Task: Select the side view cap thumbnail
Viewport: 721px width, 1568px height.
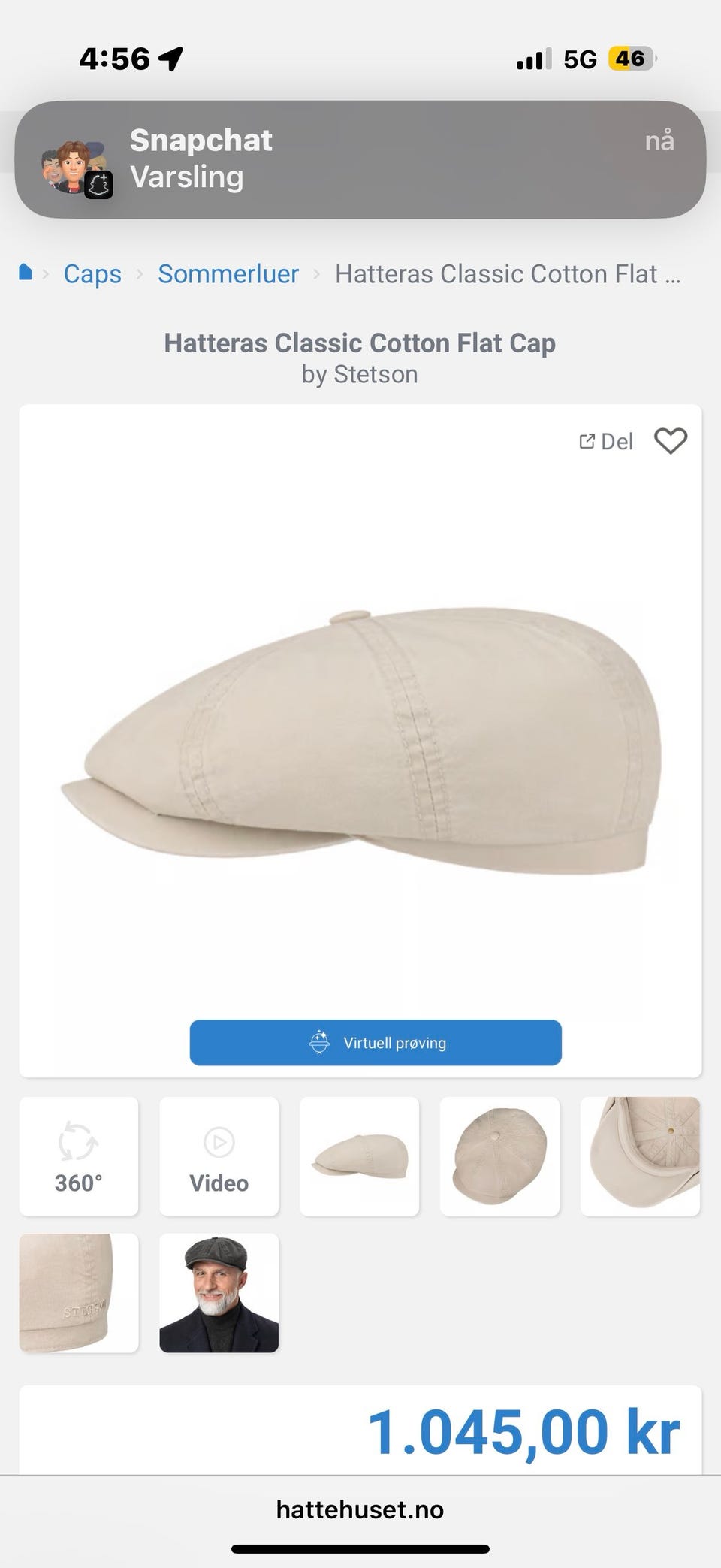Action: (360, 1156)
